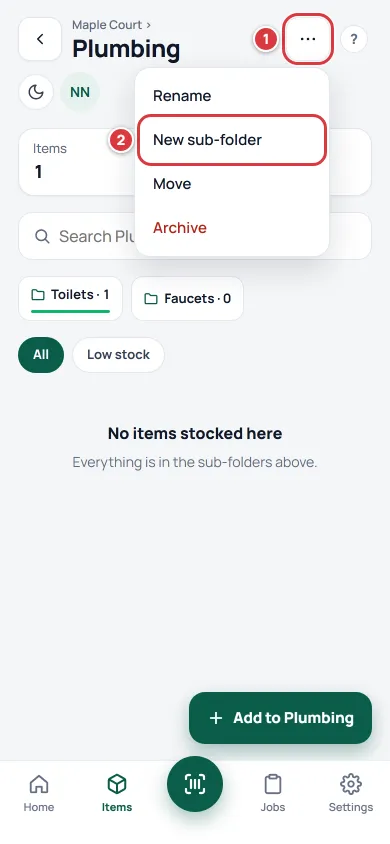
Task: Switch to the Items tab
Action: [x=117, y=793]
